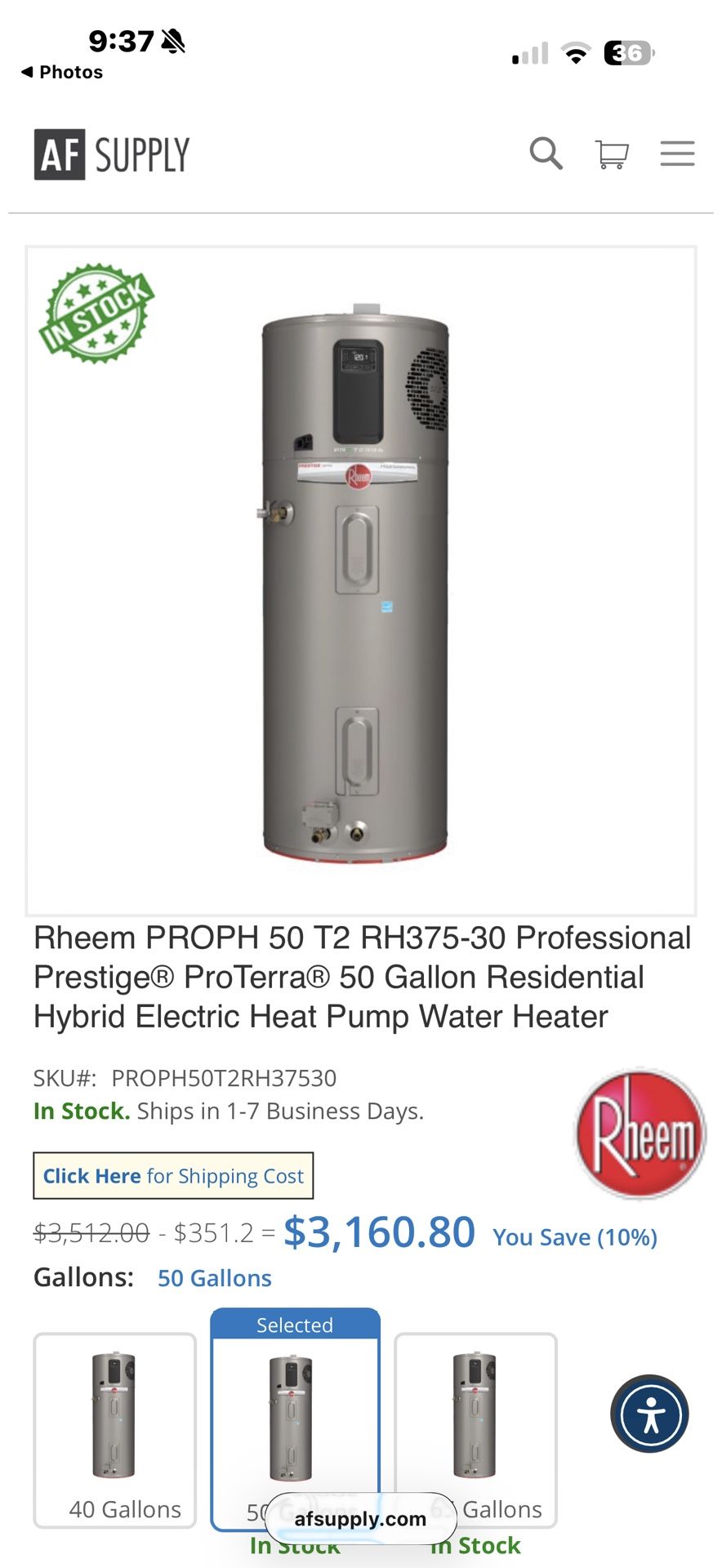Click the green In Stock badge
This screenshot has height=1568, width=722.
tap(96, 314)
